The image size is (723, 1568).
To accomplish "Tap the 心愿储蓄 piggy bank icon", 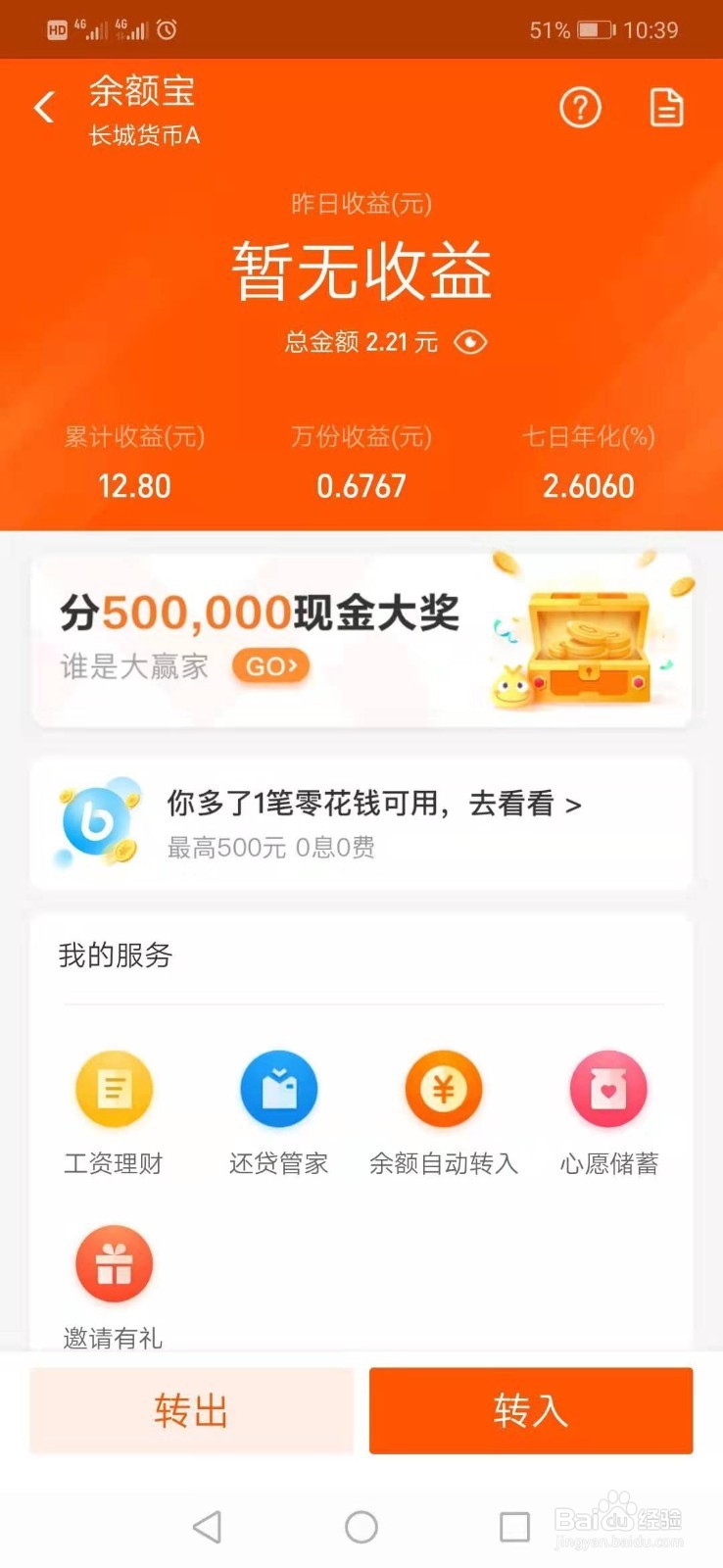I will pos(608,1088).
